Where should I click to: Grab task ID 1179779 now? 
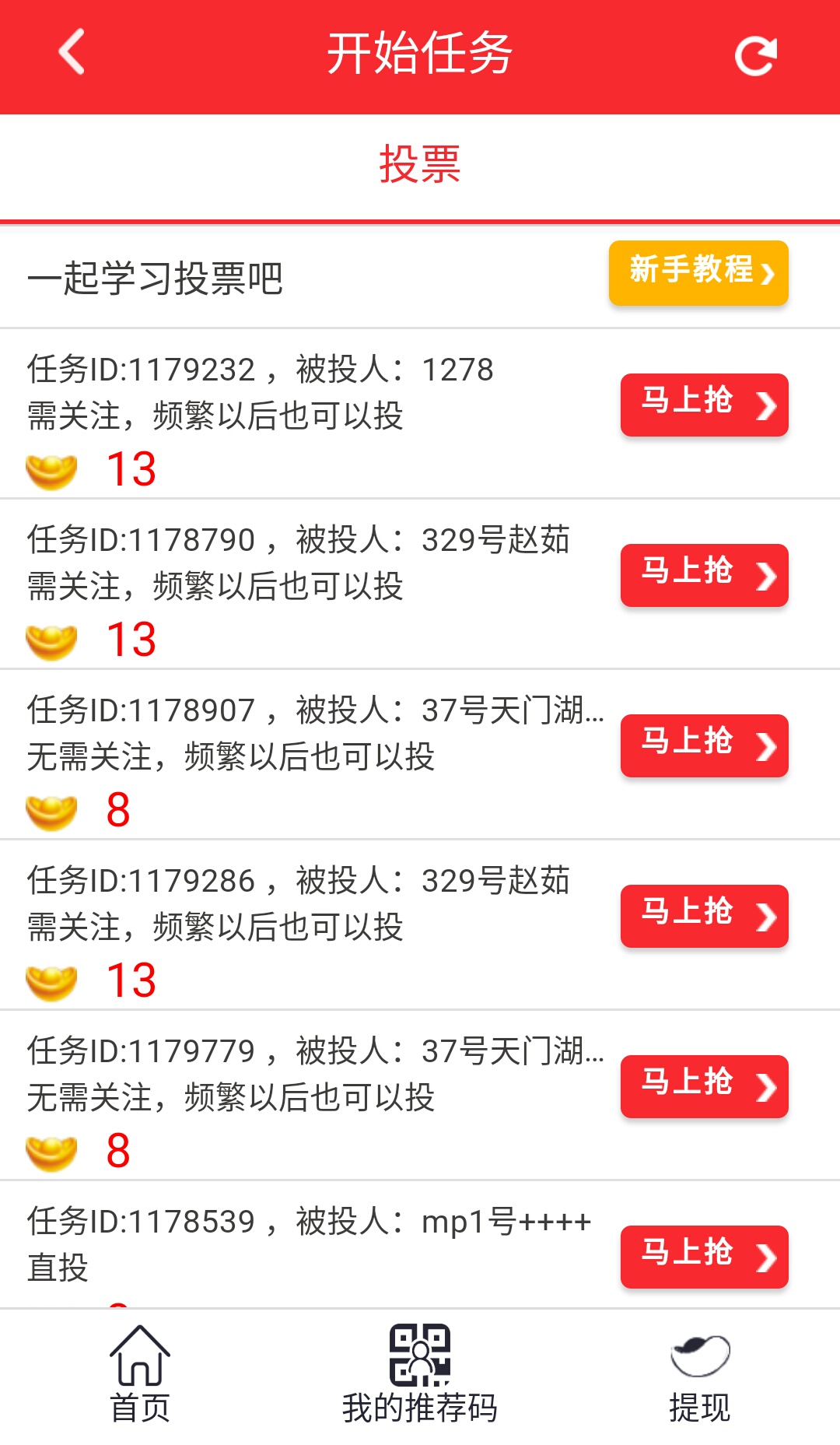[705, 1086]
